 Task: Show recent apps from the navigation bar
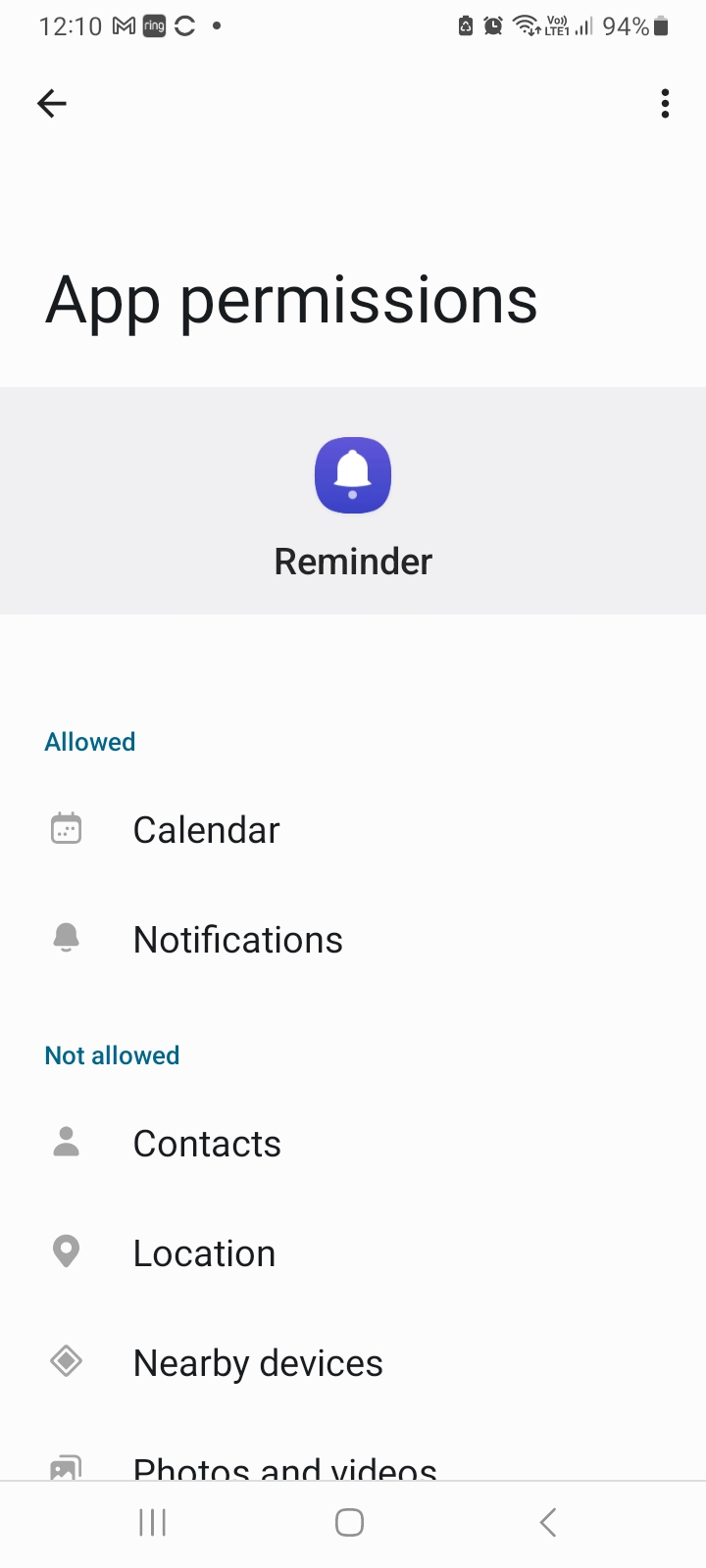pos(153,1522)
